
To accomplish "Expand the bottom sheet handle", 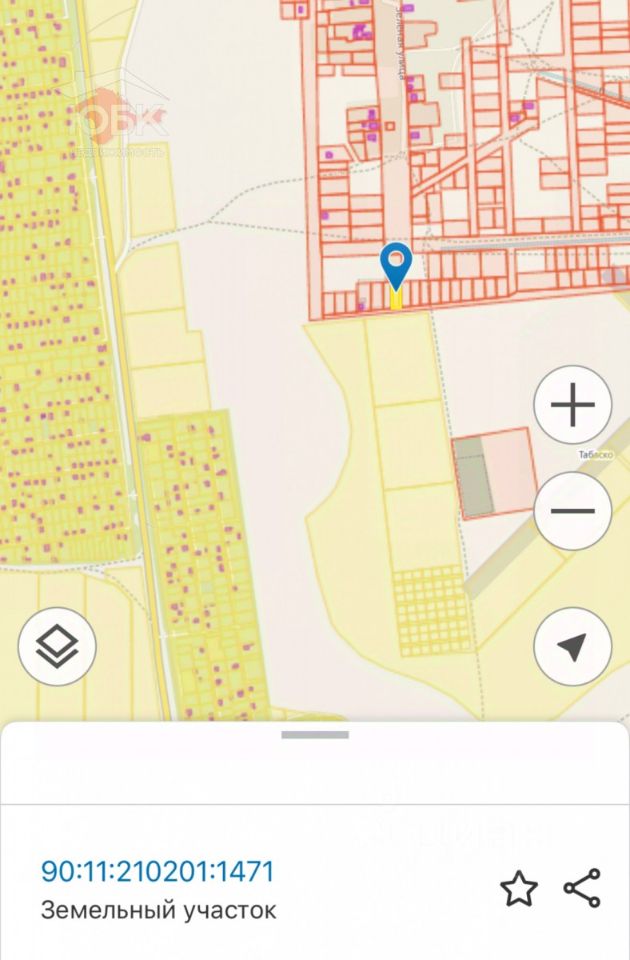I will click(x=315, y=735).
